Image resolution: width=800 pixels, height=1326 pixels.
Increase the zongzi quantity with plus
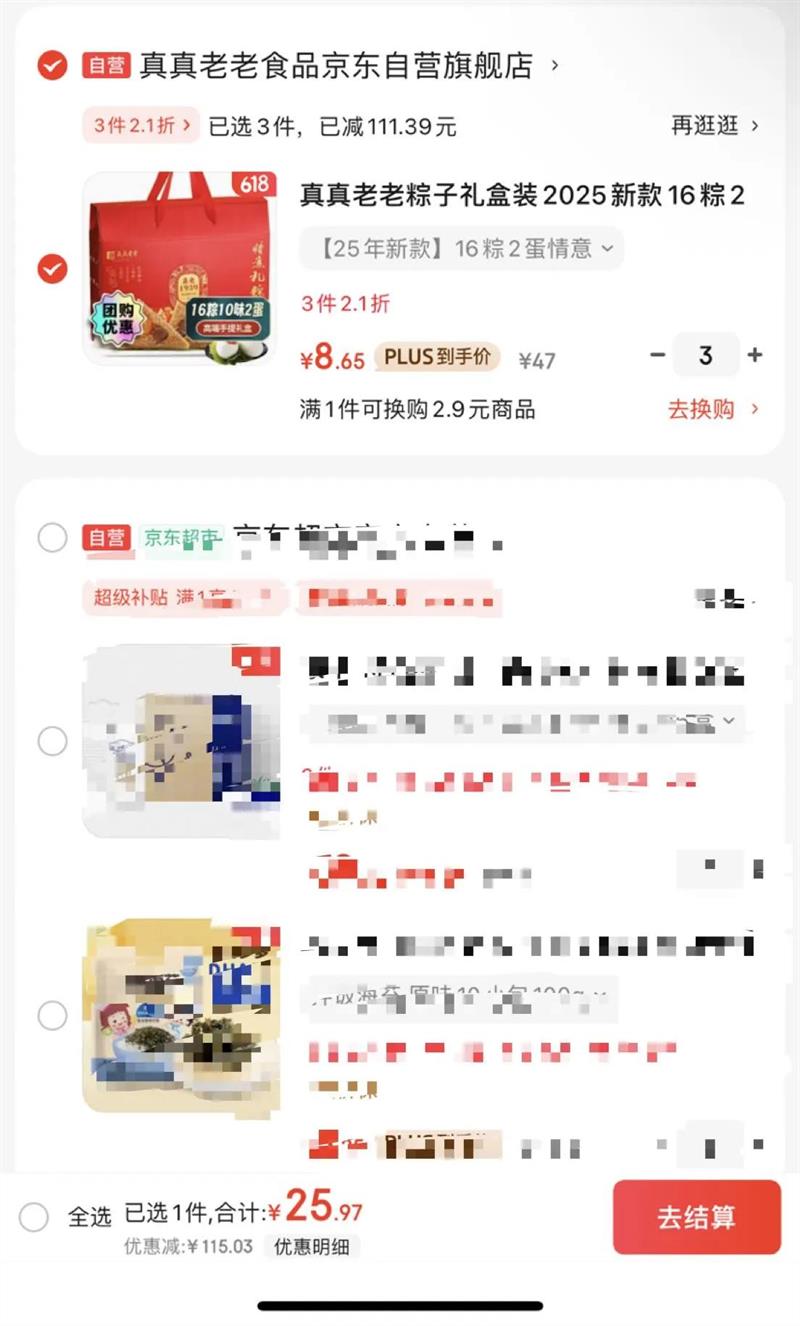point(755,355)
